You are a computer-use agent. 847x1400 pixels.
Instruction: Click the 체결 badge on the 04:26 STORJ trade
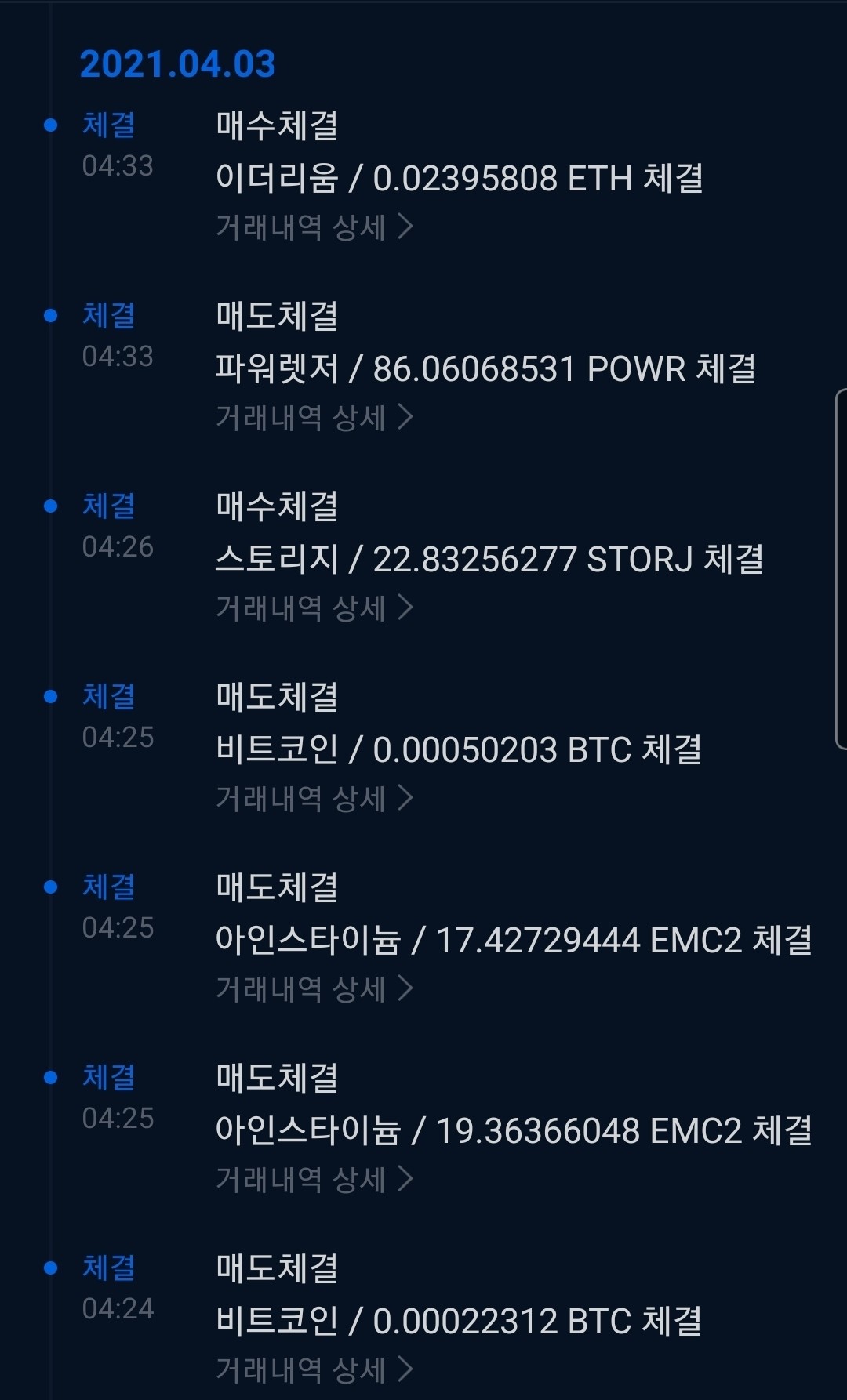click(x=106, y=507)
